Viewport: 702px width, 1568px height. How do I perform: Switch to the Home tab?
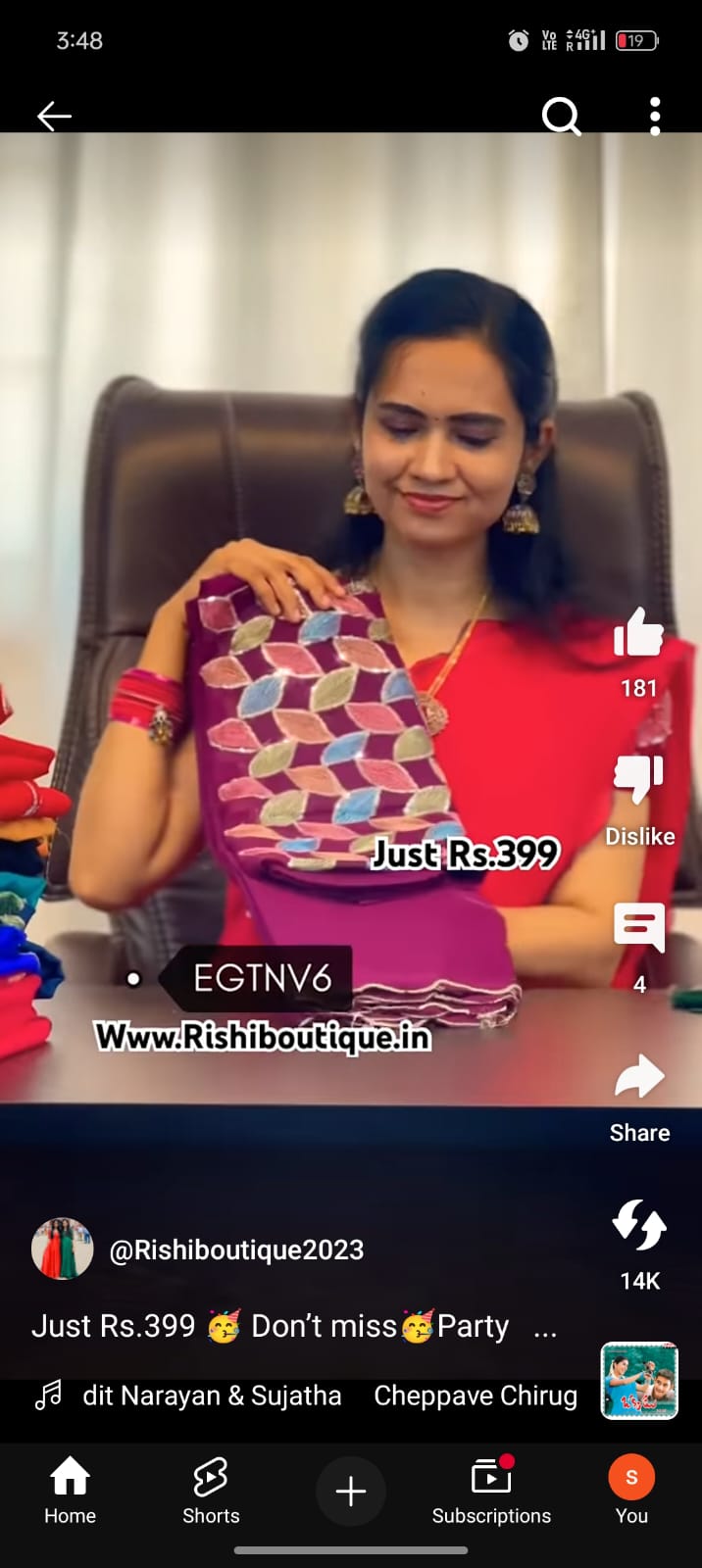tap(70, 1490)
